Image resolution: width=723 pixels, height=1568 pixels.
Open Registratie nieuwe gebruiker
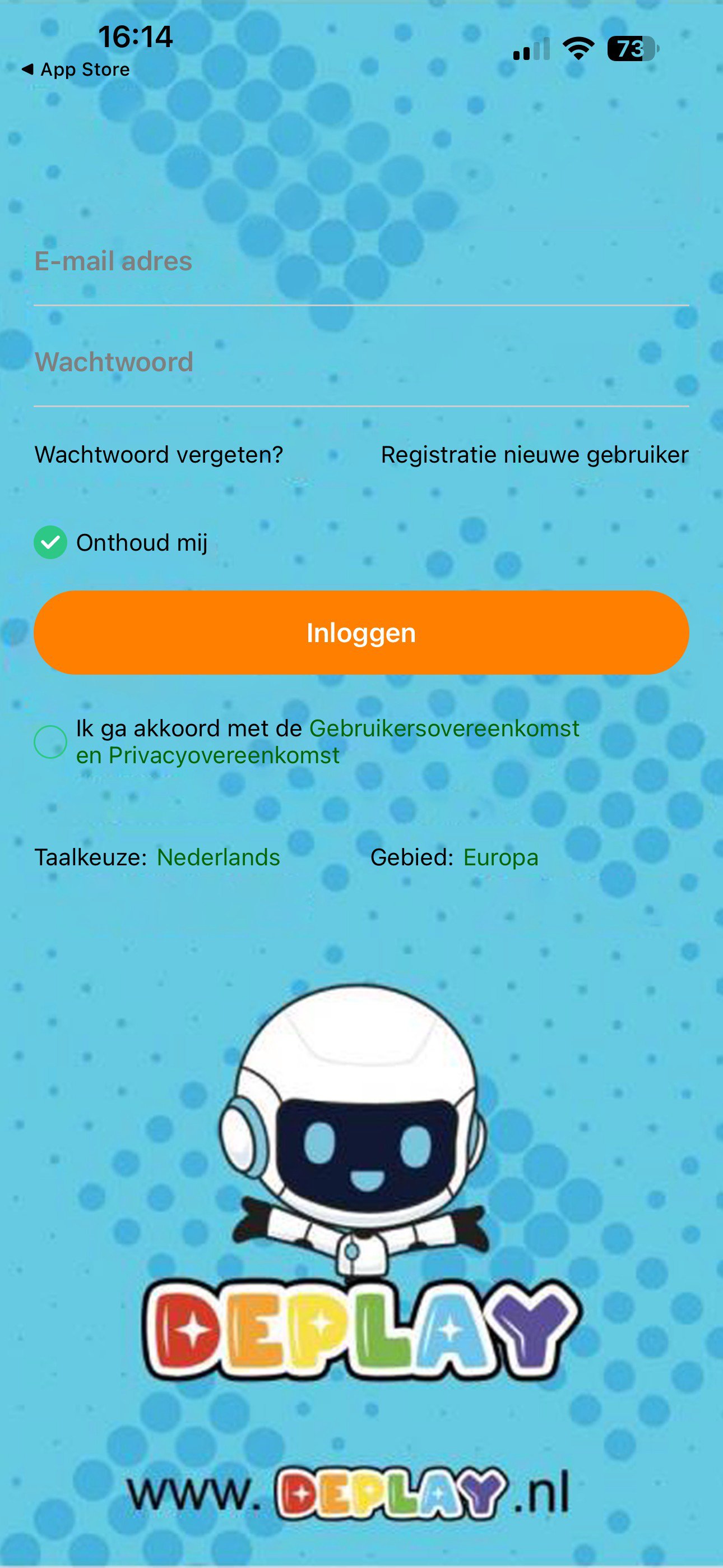point(534,455)
